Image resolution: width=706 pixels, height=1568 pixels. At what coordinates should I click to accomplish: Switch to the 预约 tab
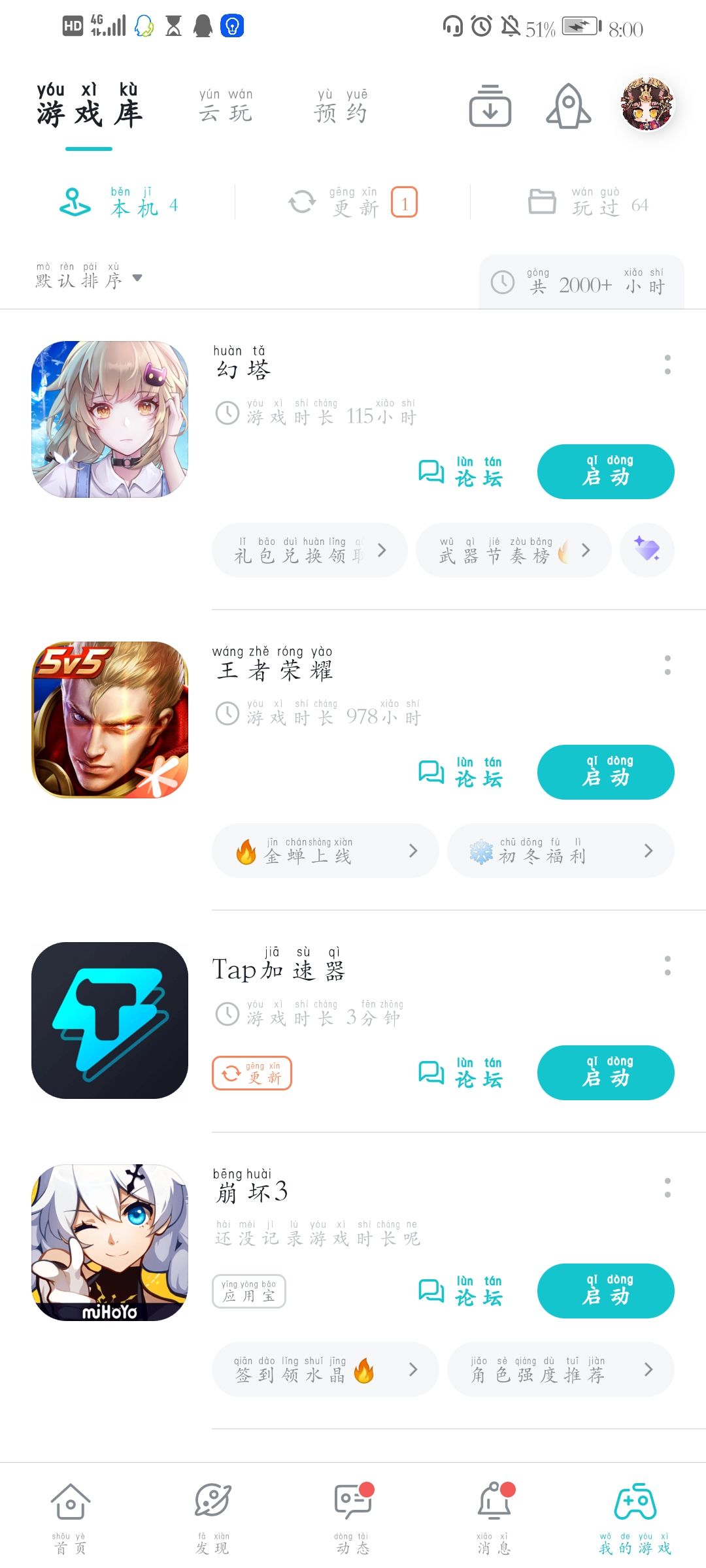point(341,106)
